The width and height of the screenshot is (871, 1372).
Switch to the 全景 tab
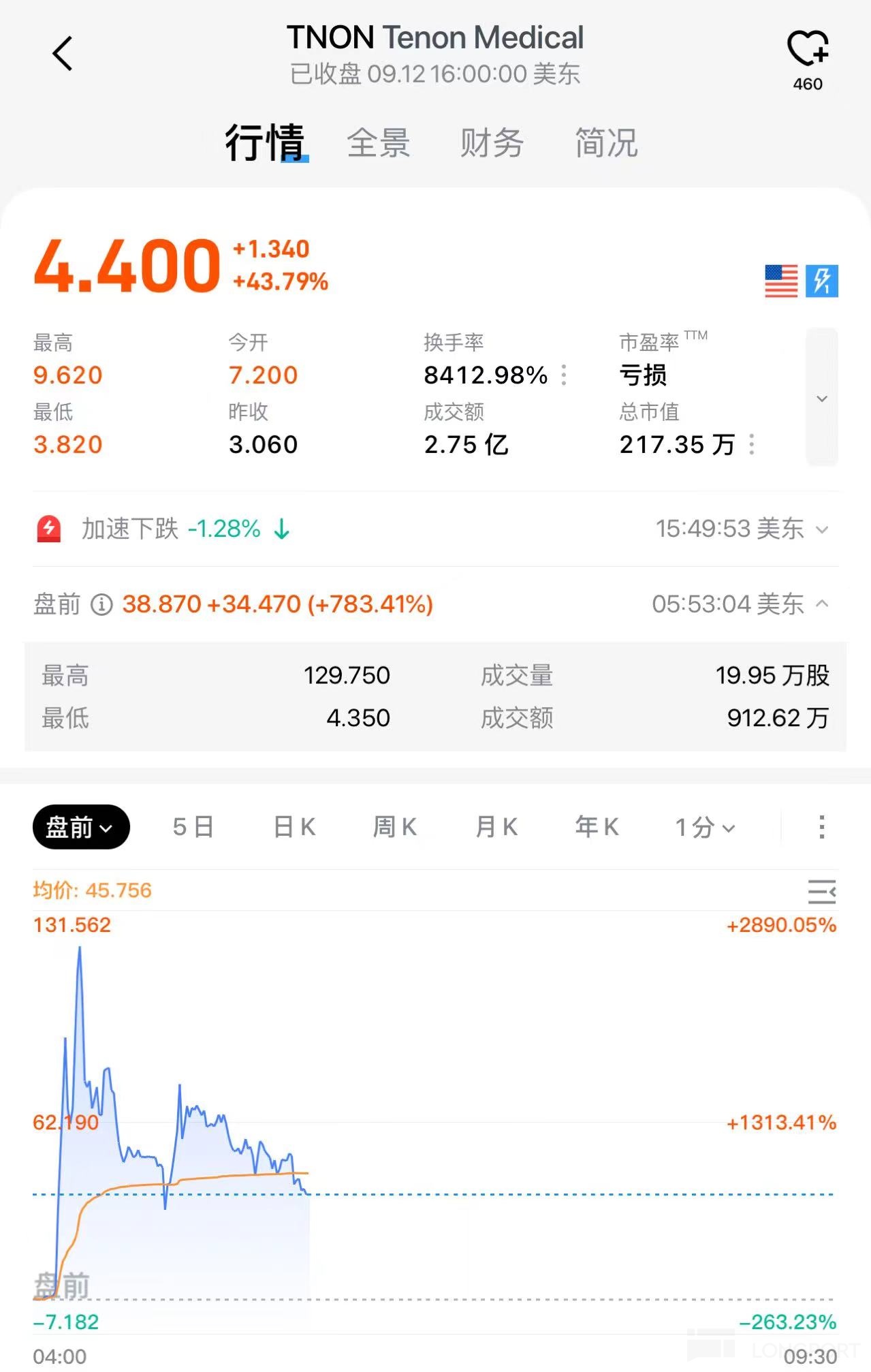(x=378, y=143)
